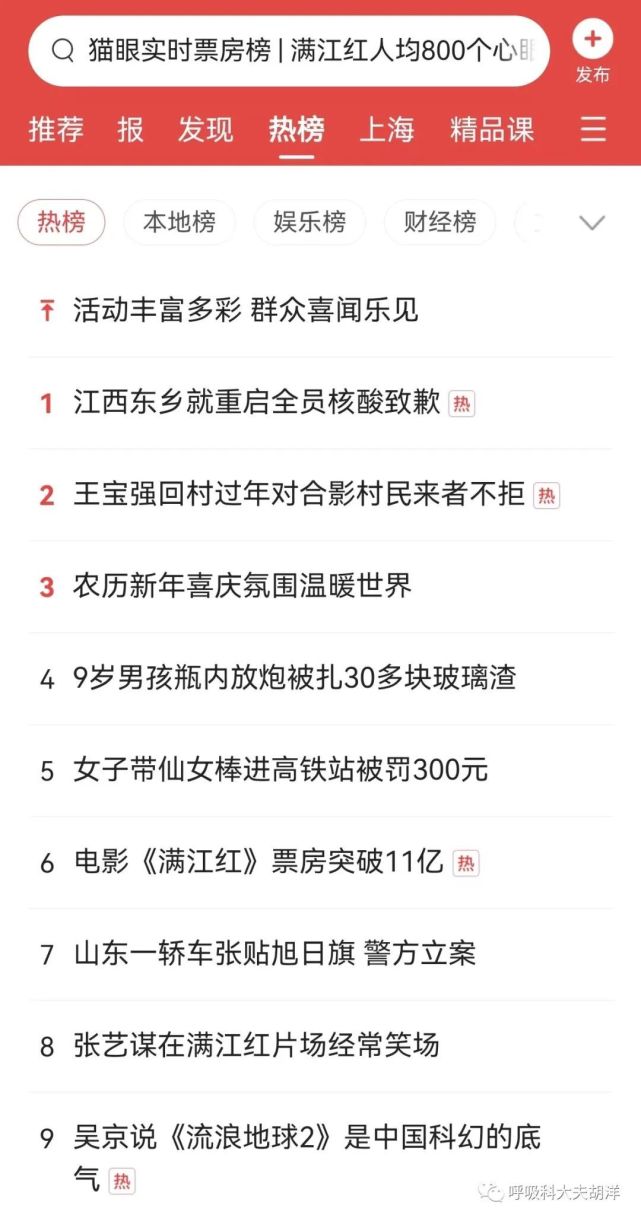Open topic 张艺谋在满江红片场经常笑场

click(x=320, y=1047)
